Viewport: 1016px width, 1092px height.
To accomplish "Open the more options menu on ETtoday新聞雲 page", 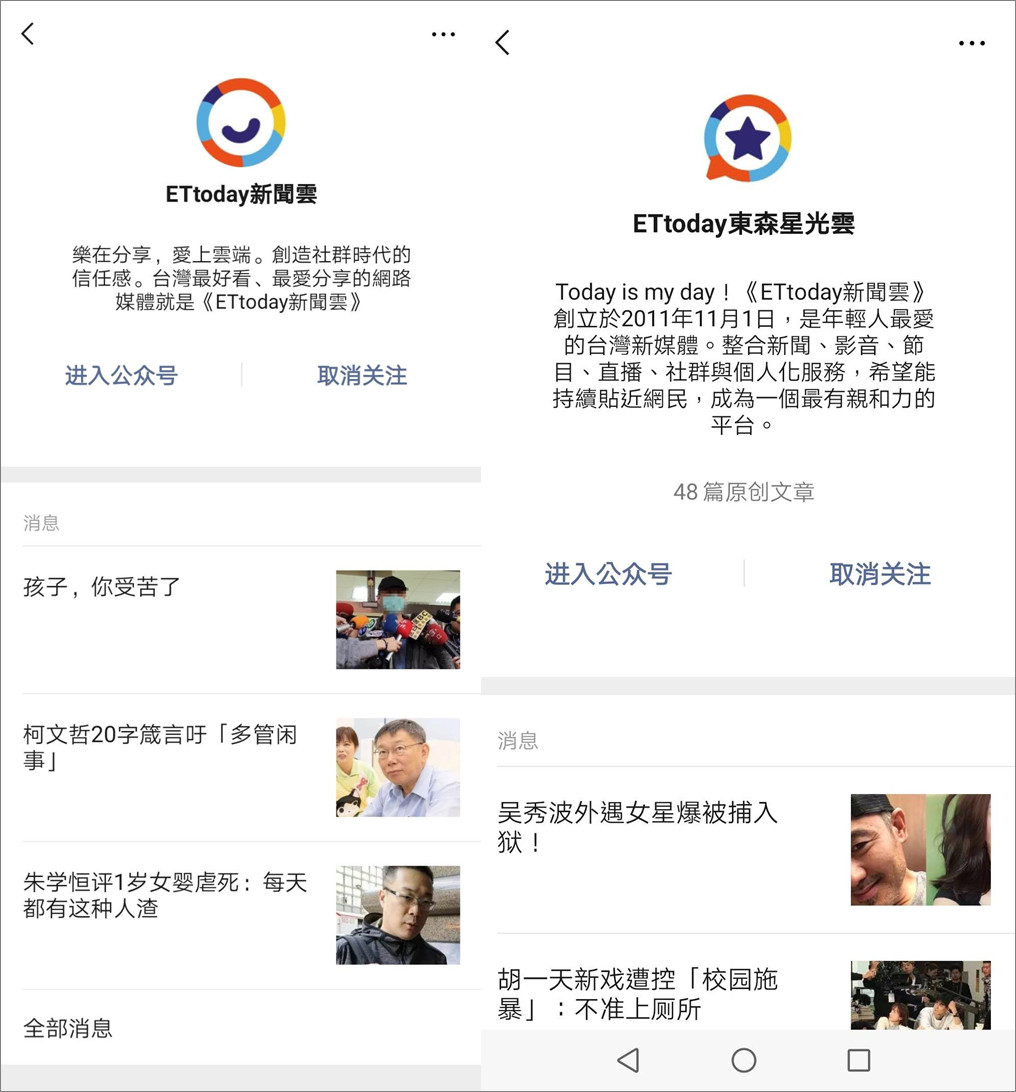I will [x=443, y=34].
